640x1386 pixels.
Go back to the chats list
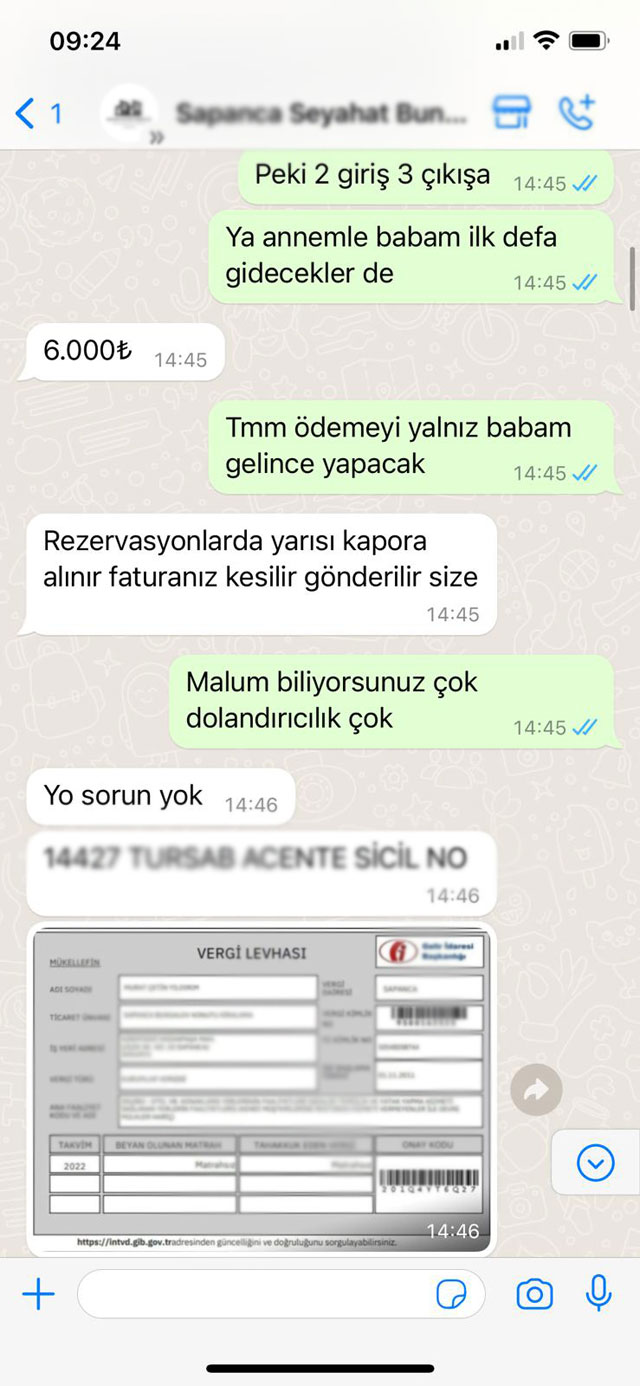(x=38, y=114)
